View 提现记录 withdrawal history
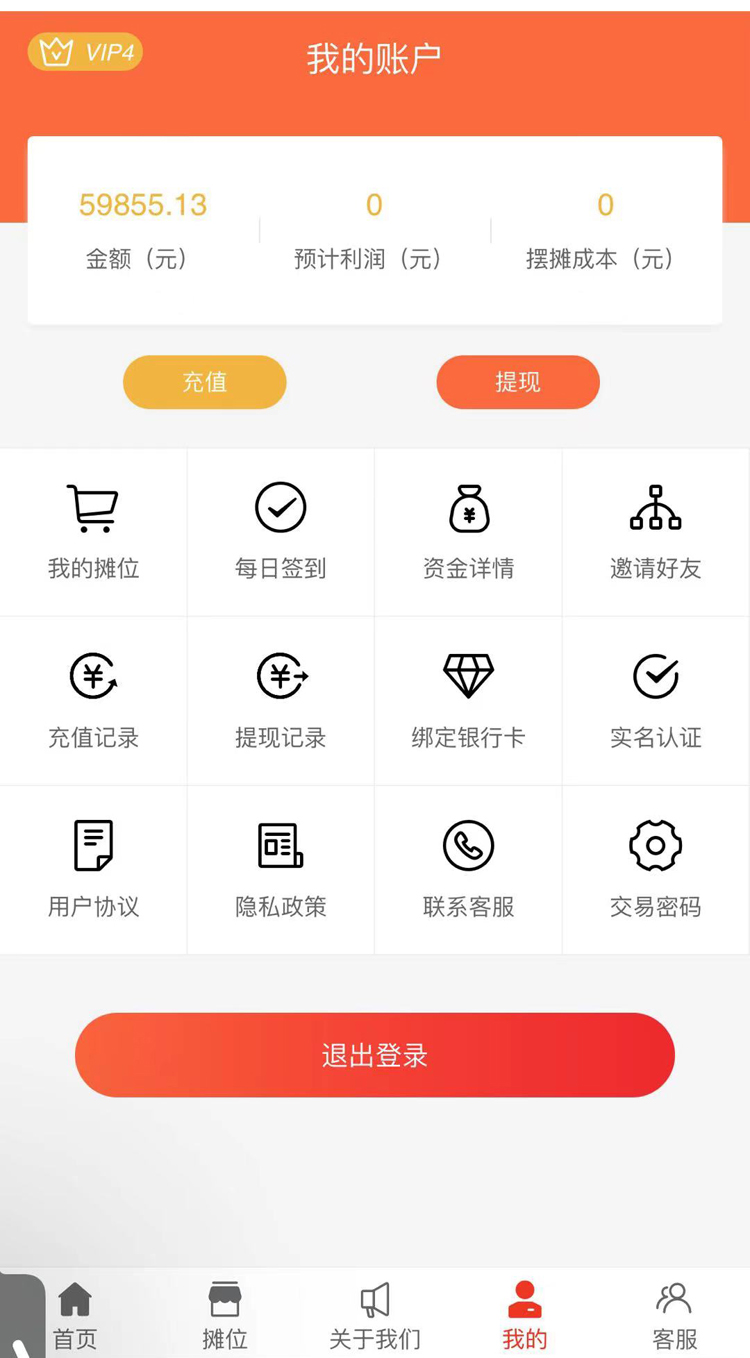This screenshot has height=1358, width=750. pyautogui.click(x=280, y=700)
